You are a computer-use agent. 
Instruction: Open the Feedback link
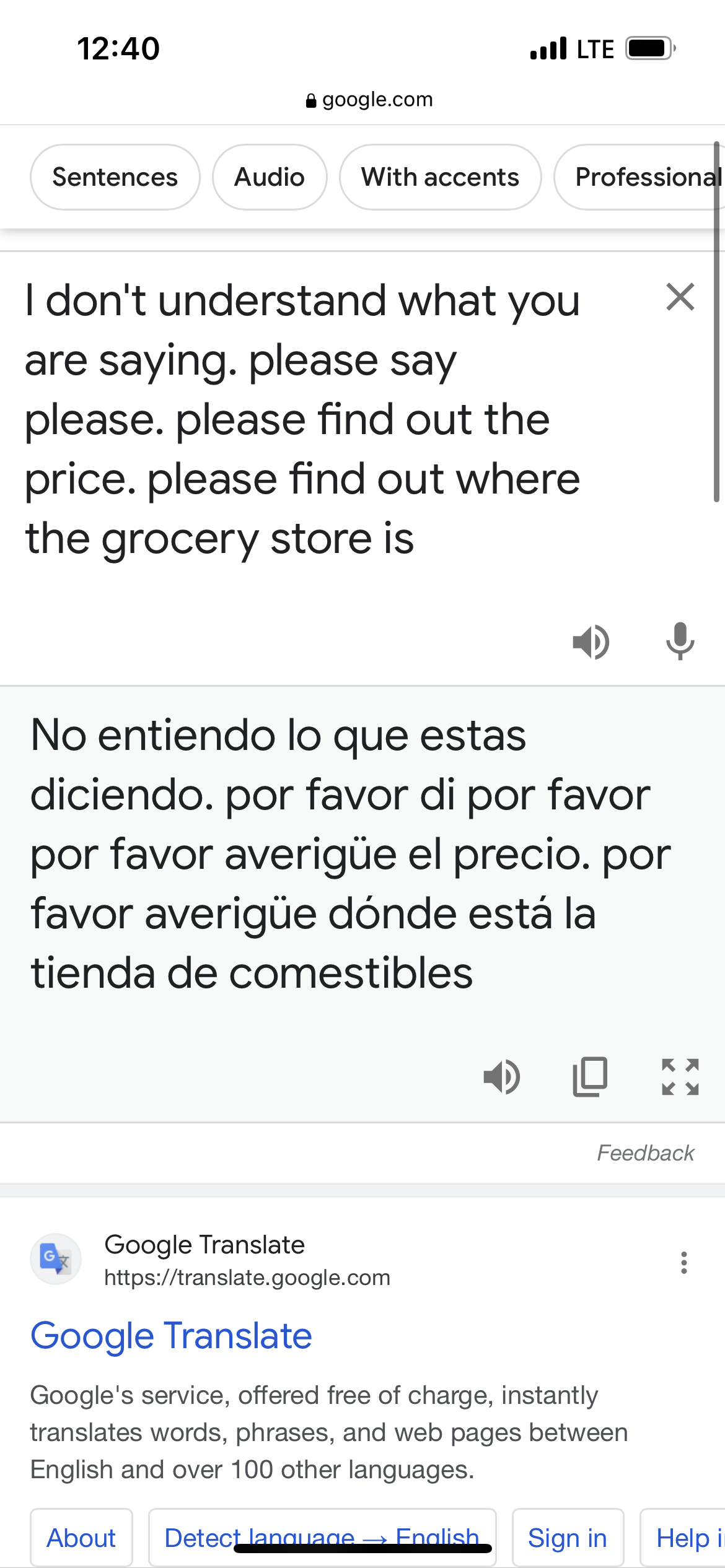(x=645, y=1153)
